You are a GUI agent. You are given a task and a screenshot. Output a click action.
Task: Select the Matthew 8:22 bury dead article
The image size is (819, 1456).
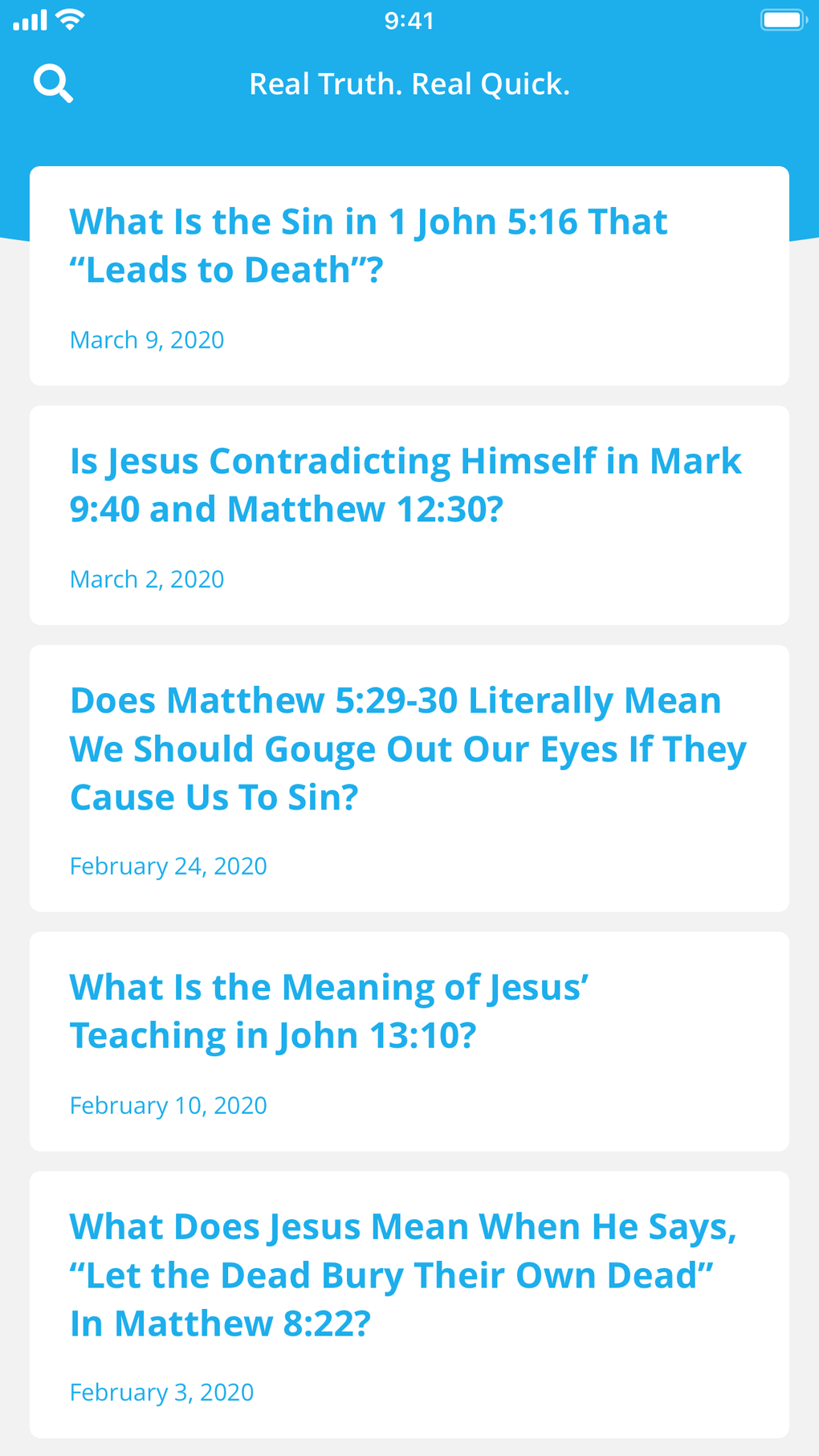tap(403, 1275)
